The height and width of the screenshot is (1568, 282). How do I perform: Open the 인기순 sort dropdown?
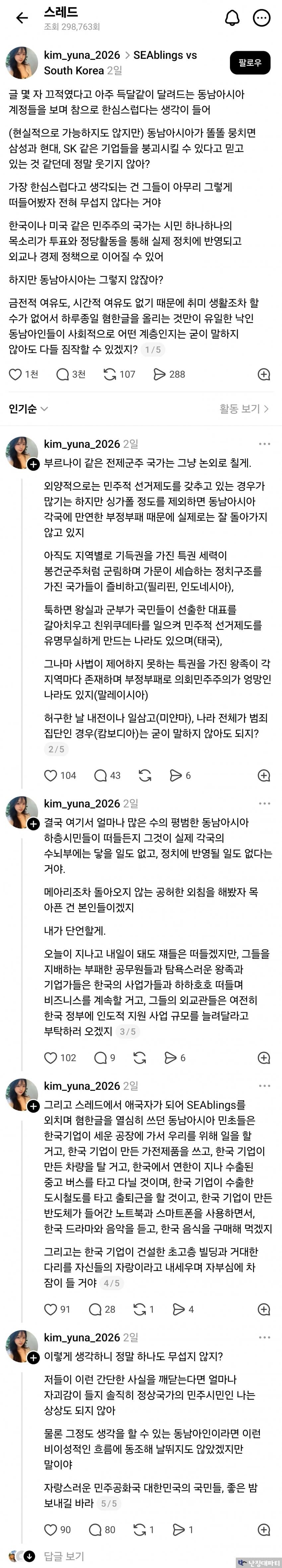[28, 409]
